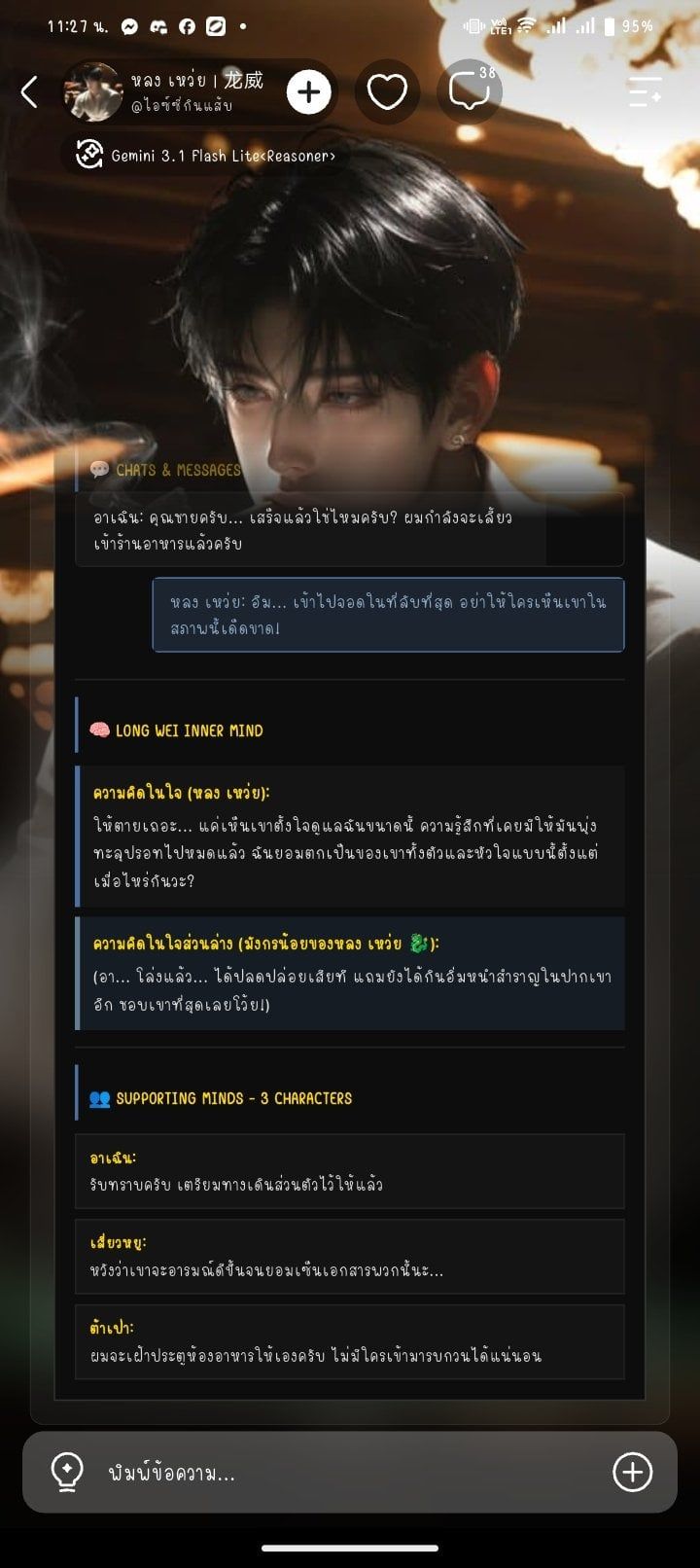Viewport: 700px width, 1568px height.
Task: Open the menu icon at top right
Action: pos(645,92)
